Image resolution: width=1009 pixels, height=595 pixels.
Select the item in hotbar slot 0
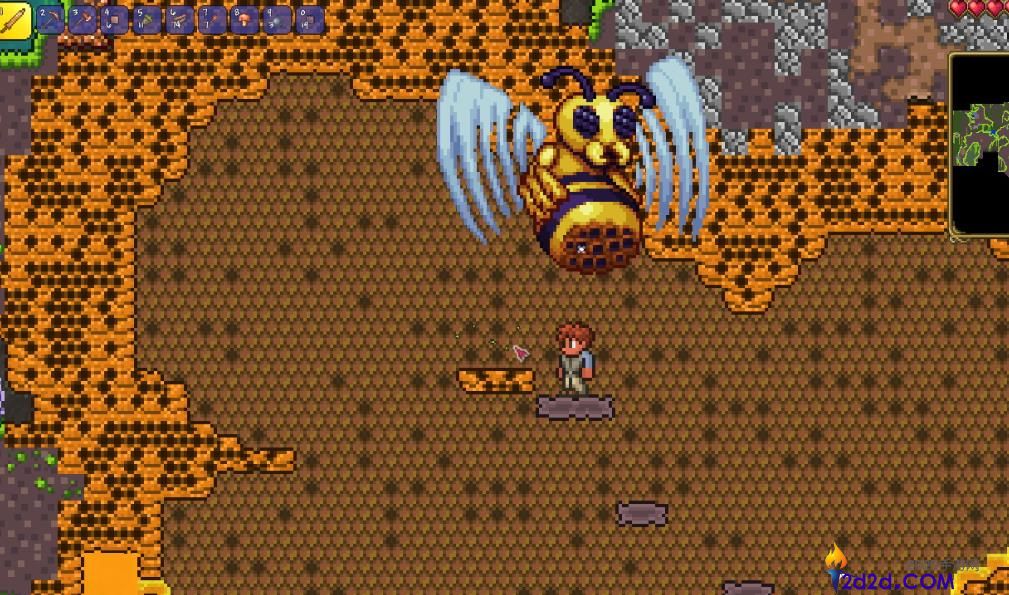pos(310,19)
